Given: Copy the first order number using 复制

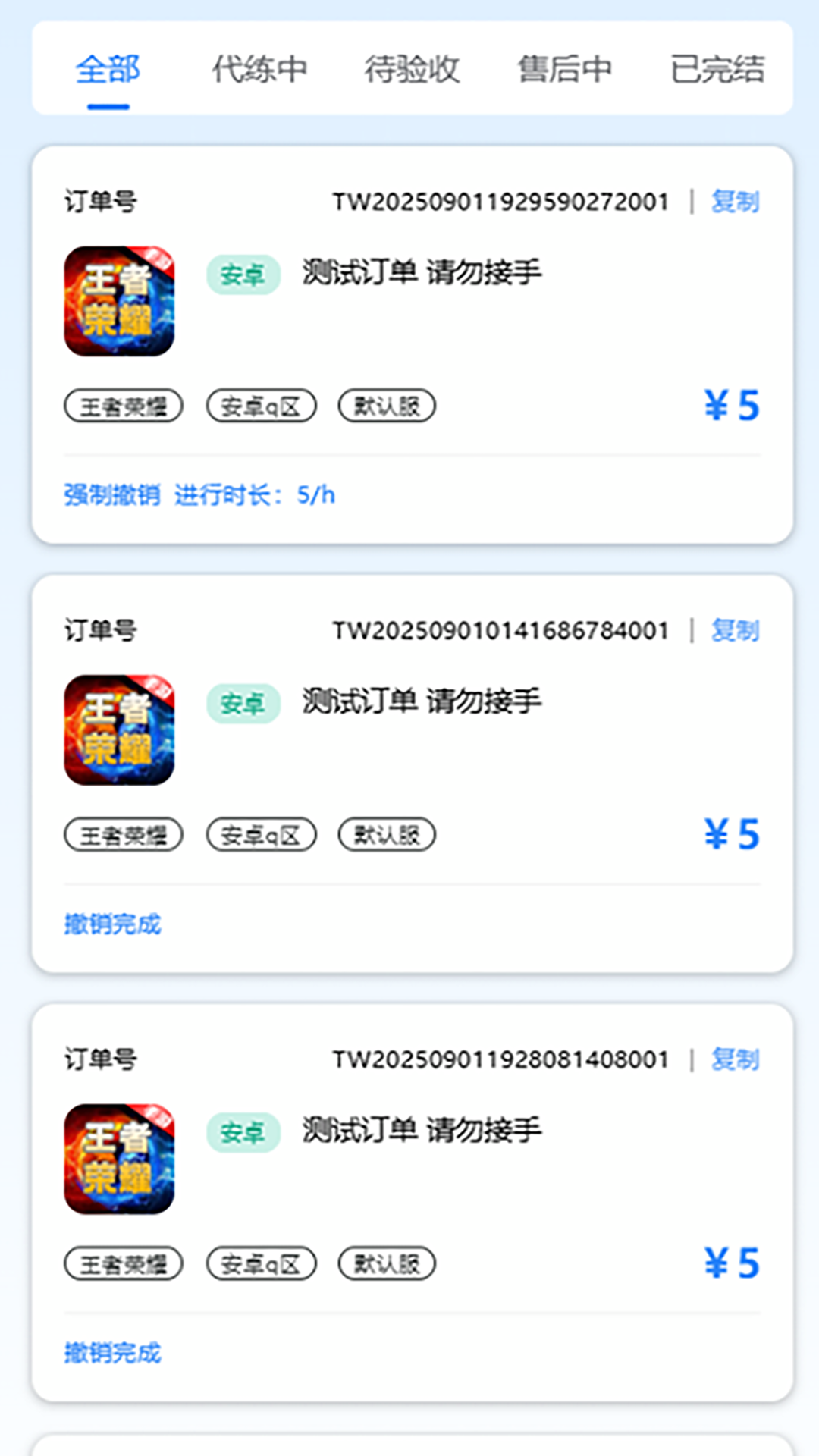Looking at the screenshot, I should click(734, 201).
